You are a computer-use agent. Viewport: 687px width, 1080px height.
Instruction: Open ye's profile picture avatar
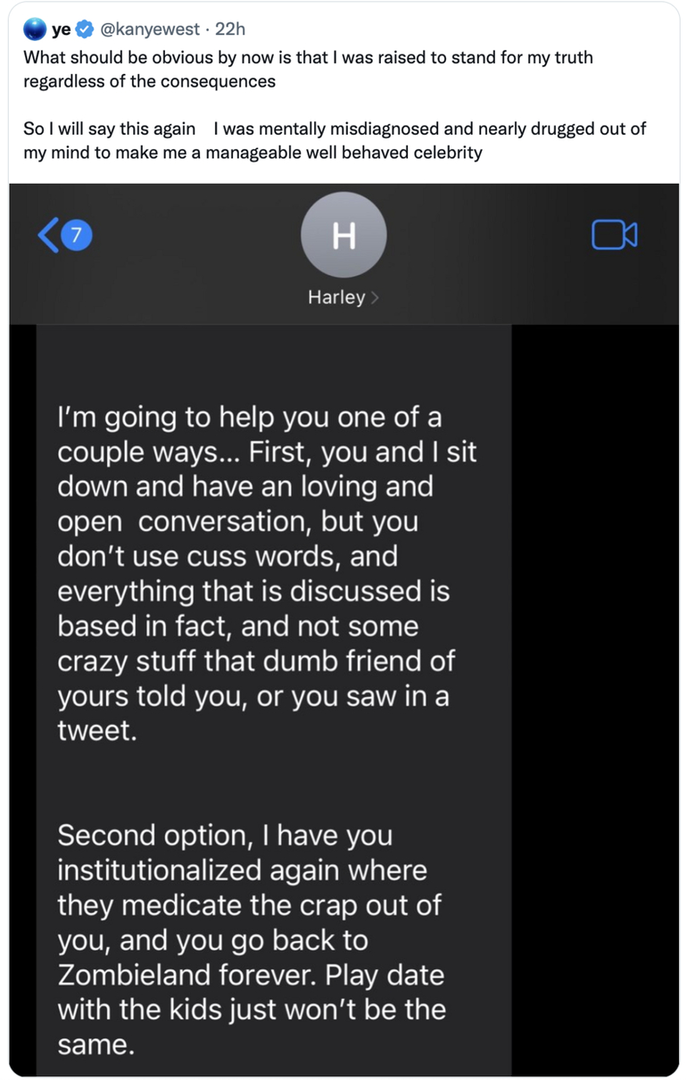(x=34, y=29)
